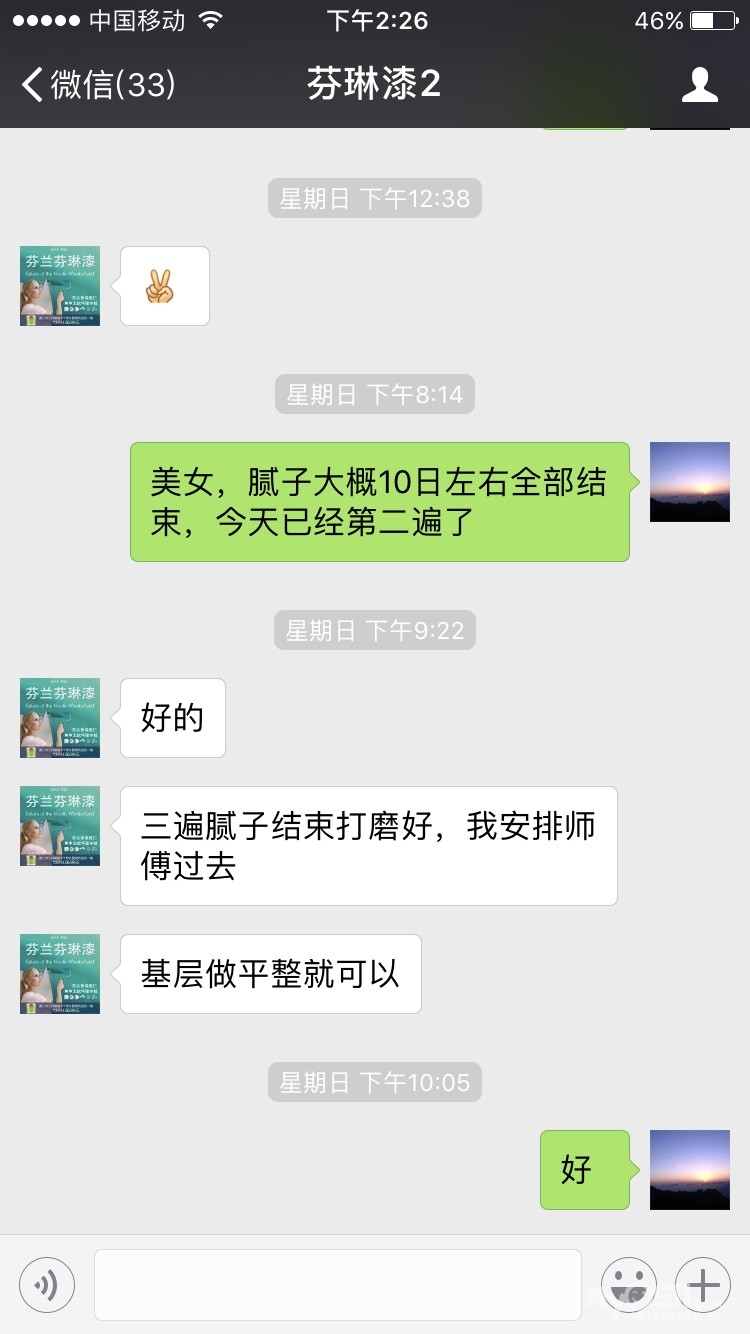Open chat details via the profile icon

700,85
